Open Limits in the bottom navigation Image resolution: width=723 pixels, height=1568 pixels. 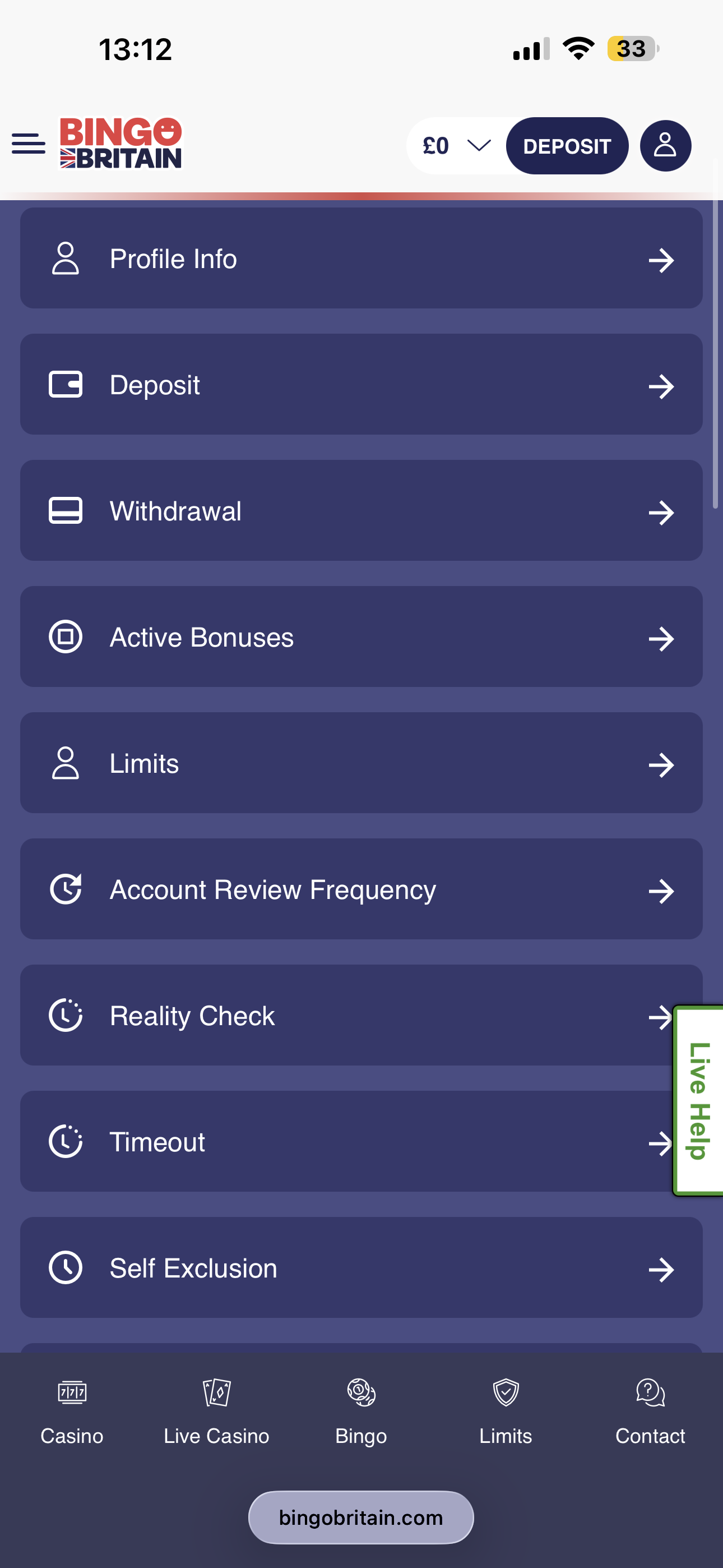[x=506, y=1412]
